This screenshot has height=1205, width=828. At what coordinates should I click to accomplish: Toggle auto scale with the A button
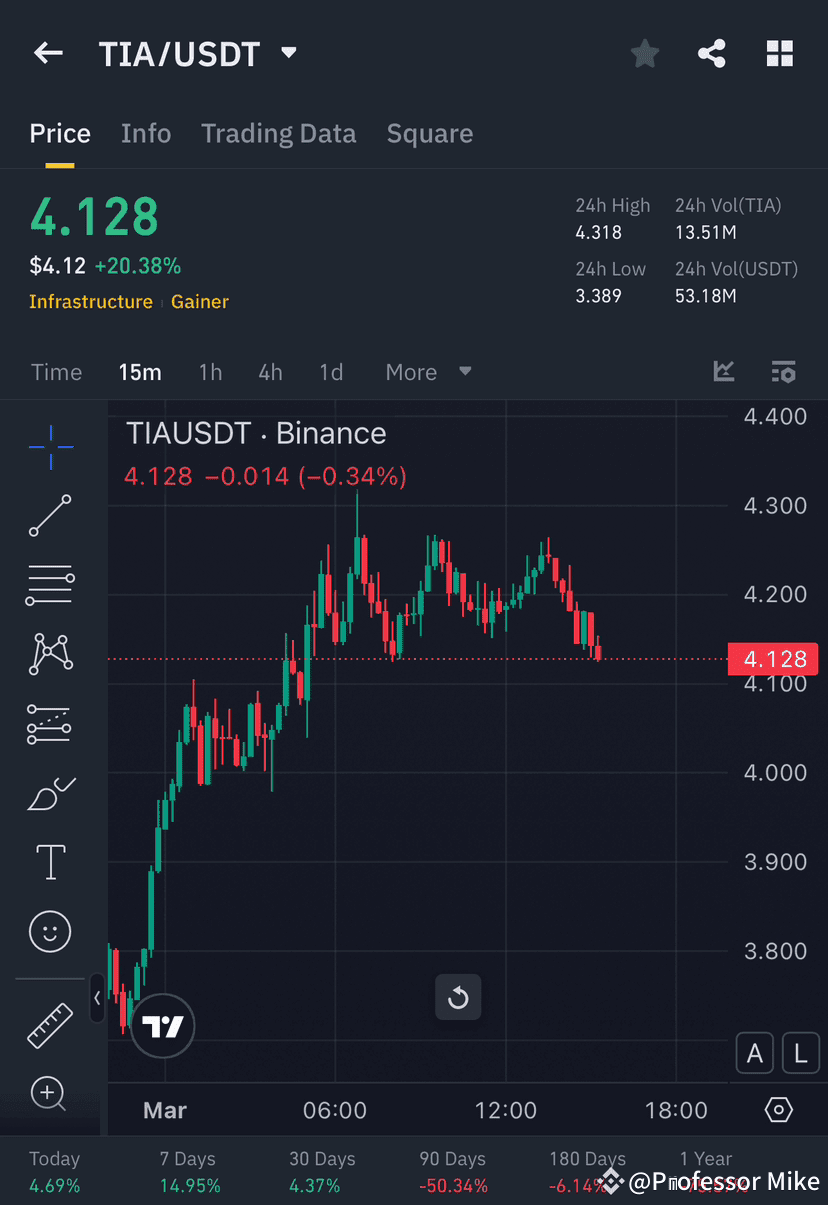coord(755,1053)
